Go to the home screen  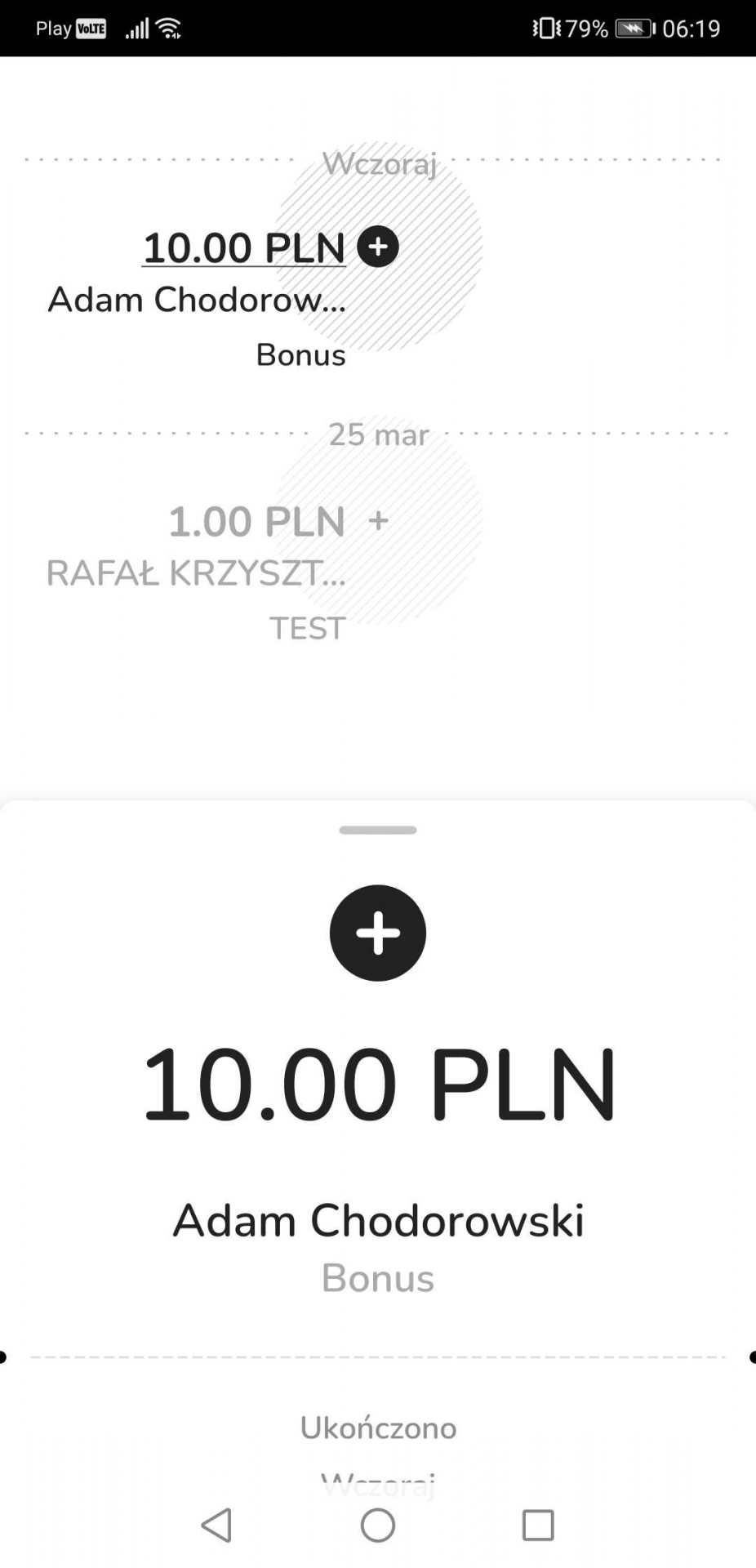click(x=378, y=1525)
